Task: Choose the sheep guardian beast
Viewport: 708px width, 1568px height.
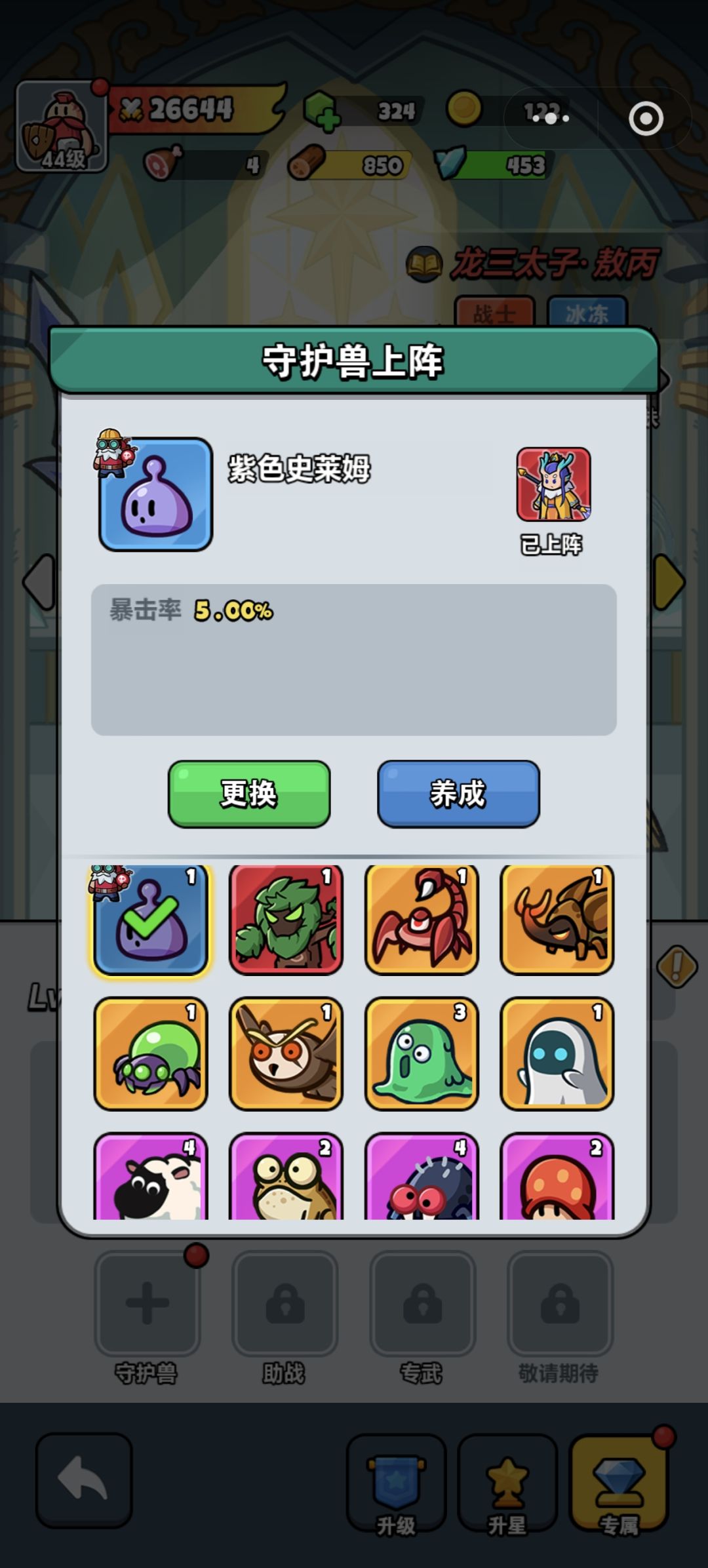Action: (x=149, y=1180)
